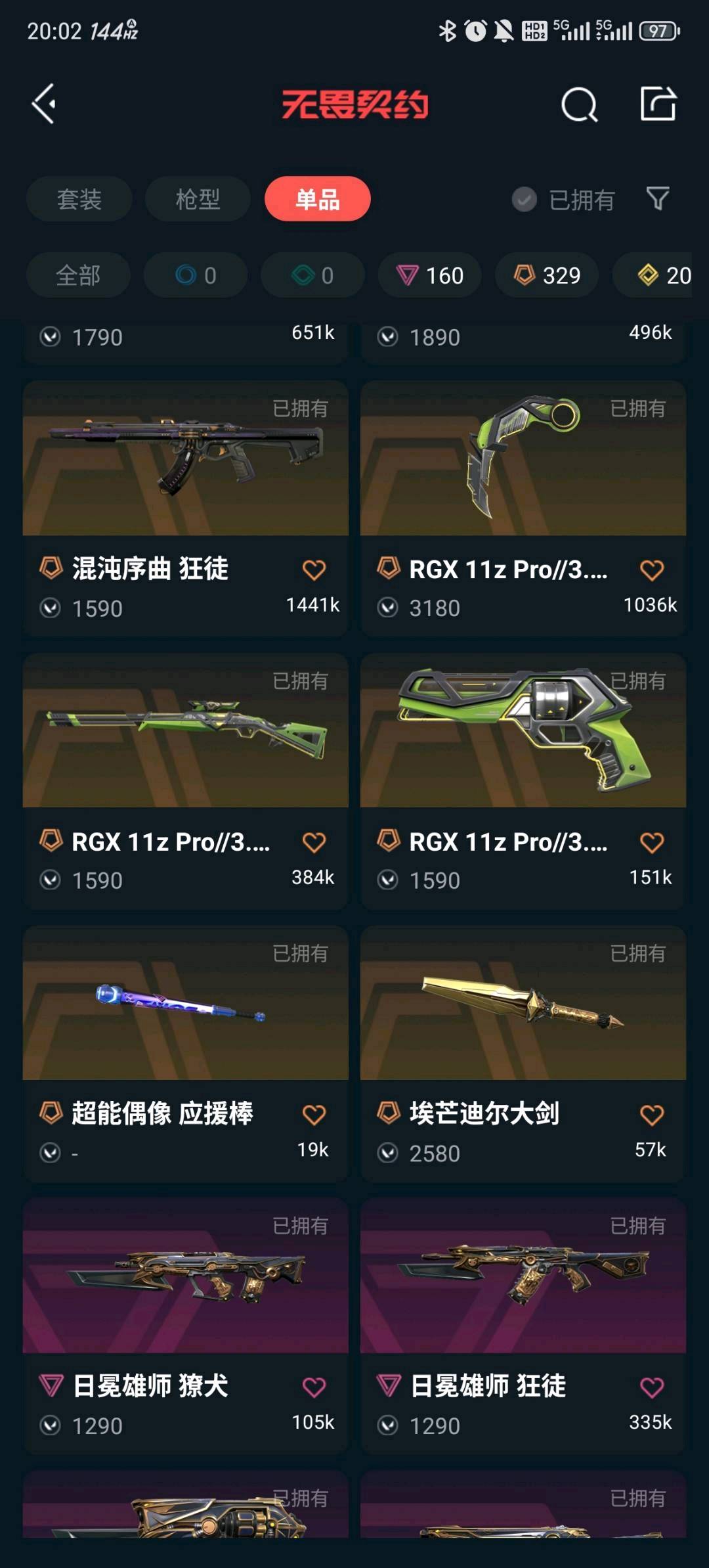The height and width of the screenshot is (1568, 709).
Task: Toggle the 已拥有 owned filter checkbox
Action: 525,200
